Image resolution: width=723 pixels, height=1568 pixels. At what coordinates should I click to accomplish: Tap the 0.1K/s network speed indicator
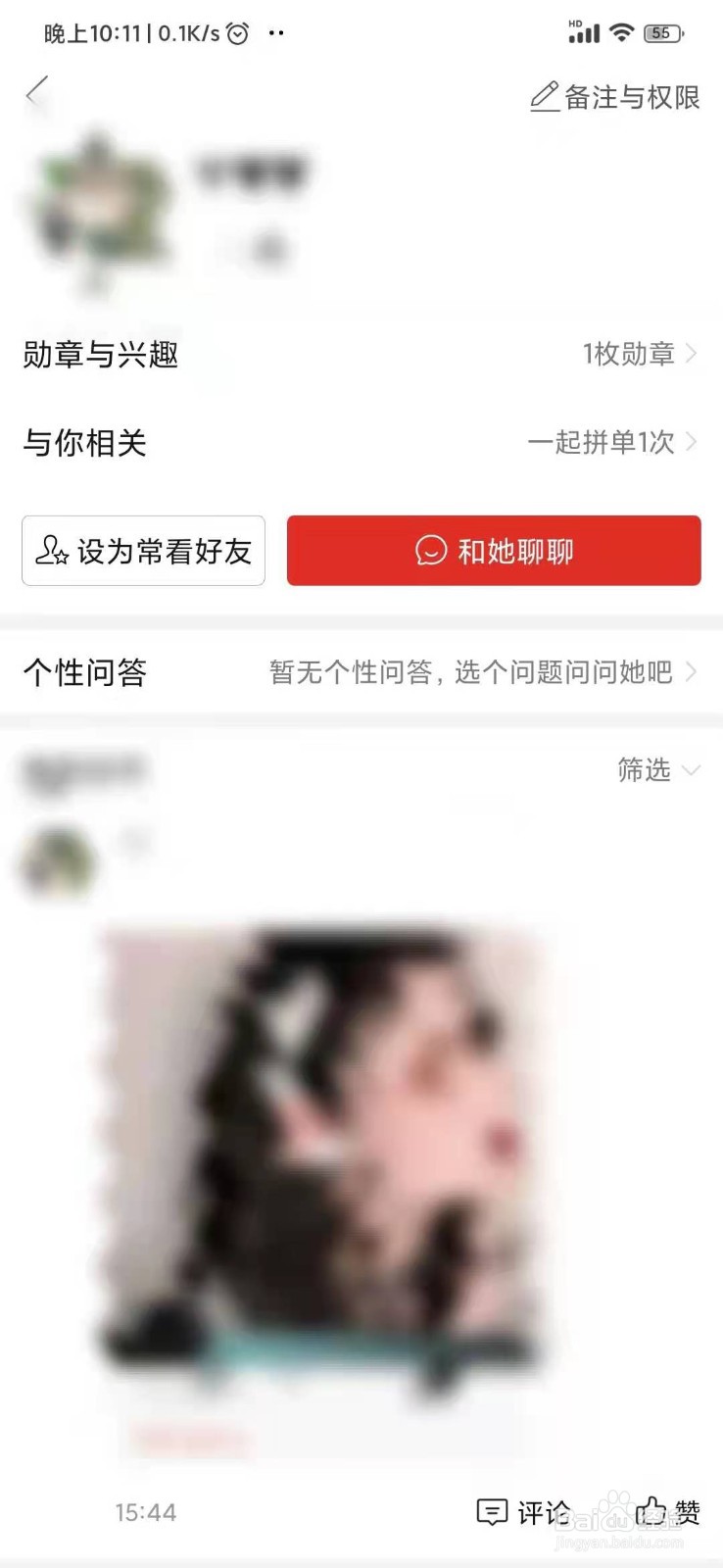coord(193,32)
